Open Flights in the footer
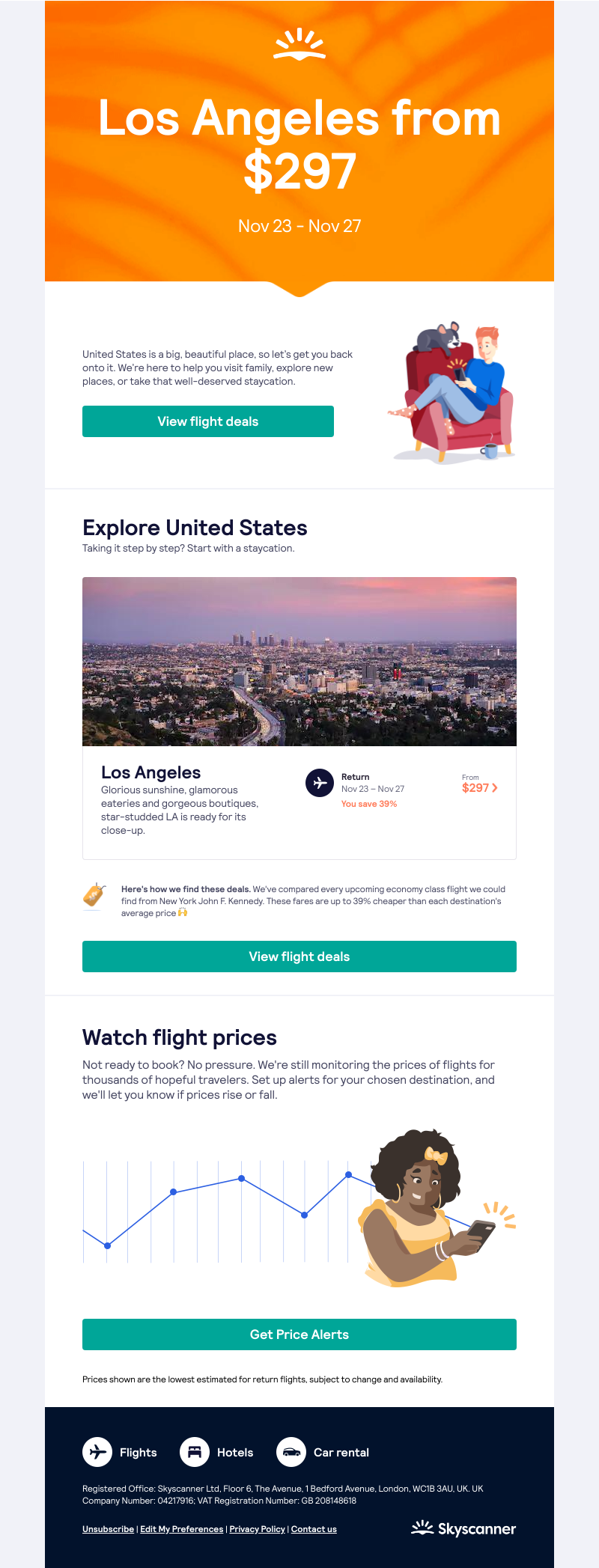 point(121,1452)
